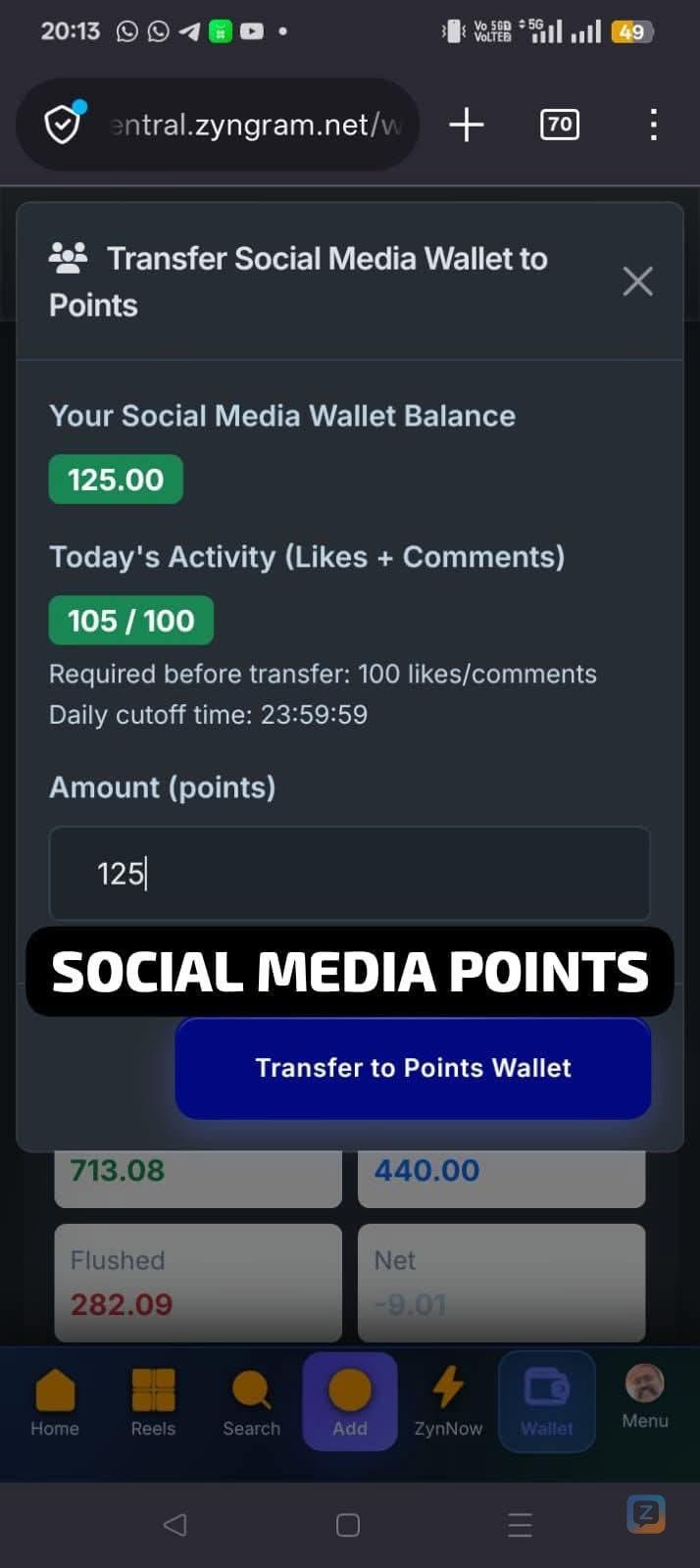Tap the Add tab
This screenshot has height=1568, width=700.
pyautogui.click(x=350, y=1402)
